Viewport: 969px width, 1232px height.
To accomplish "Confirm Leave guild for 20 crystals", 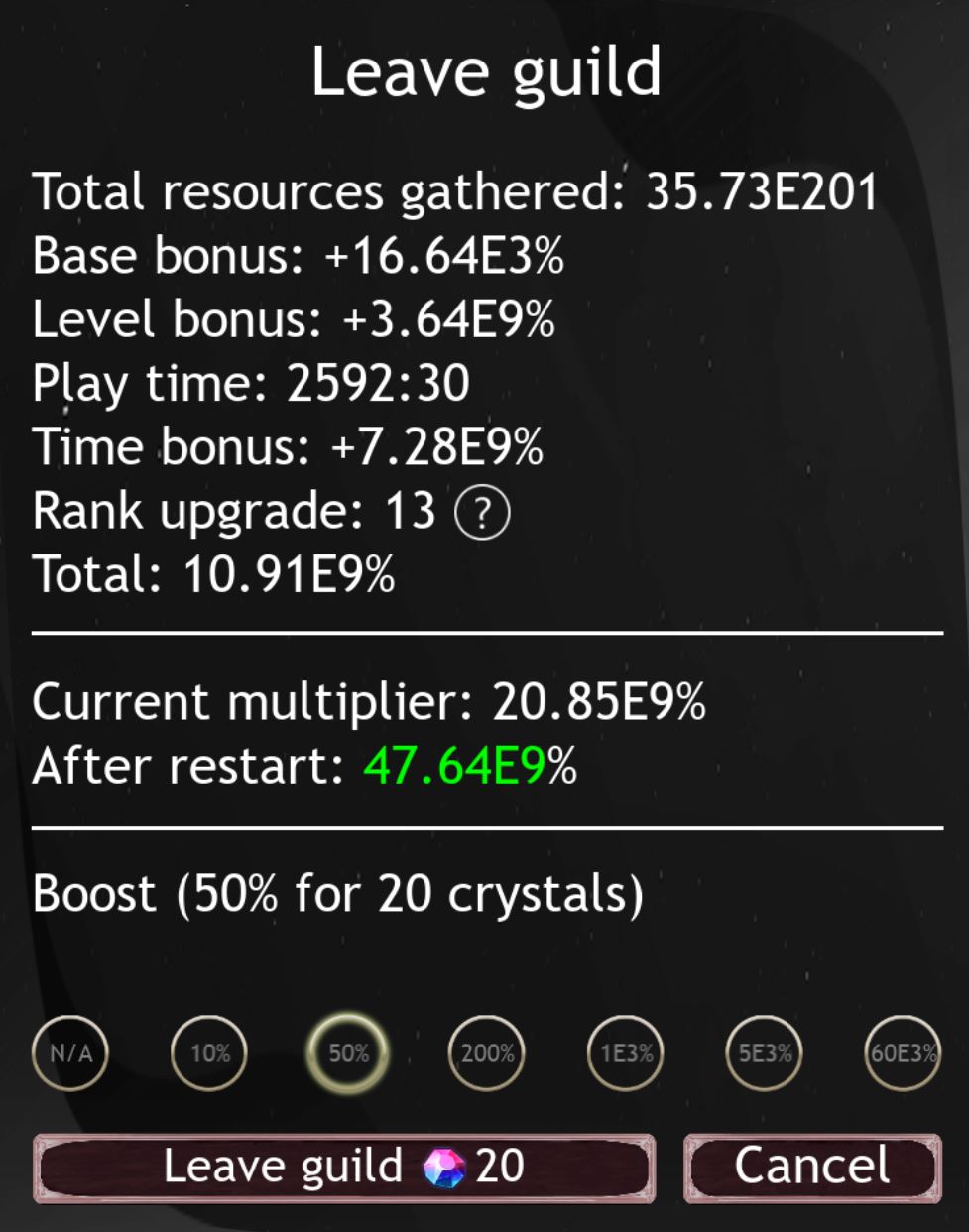I will (x=343, y=1168).
